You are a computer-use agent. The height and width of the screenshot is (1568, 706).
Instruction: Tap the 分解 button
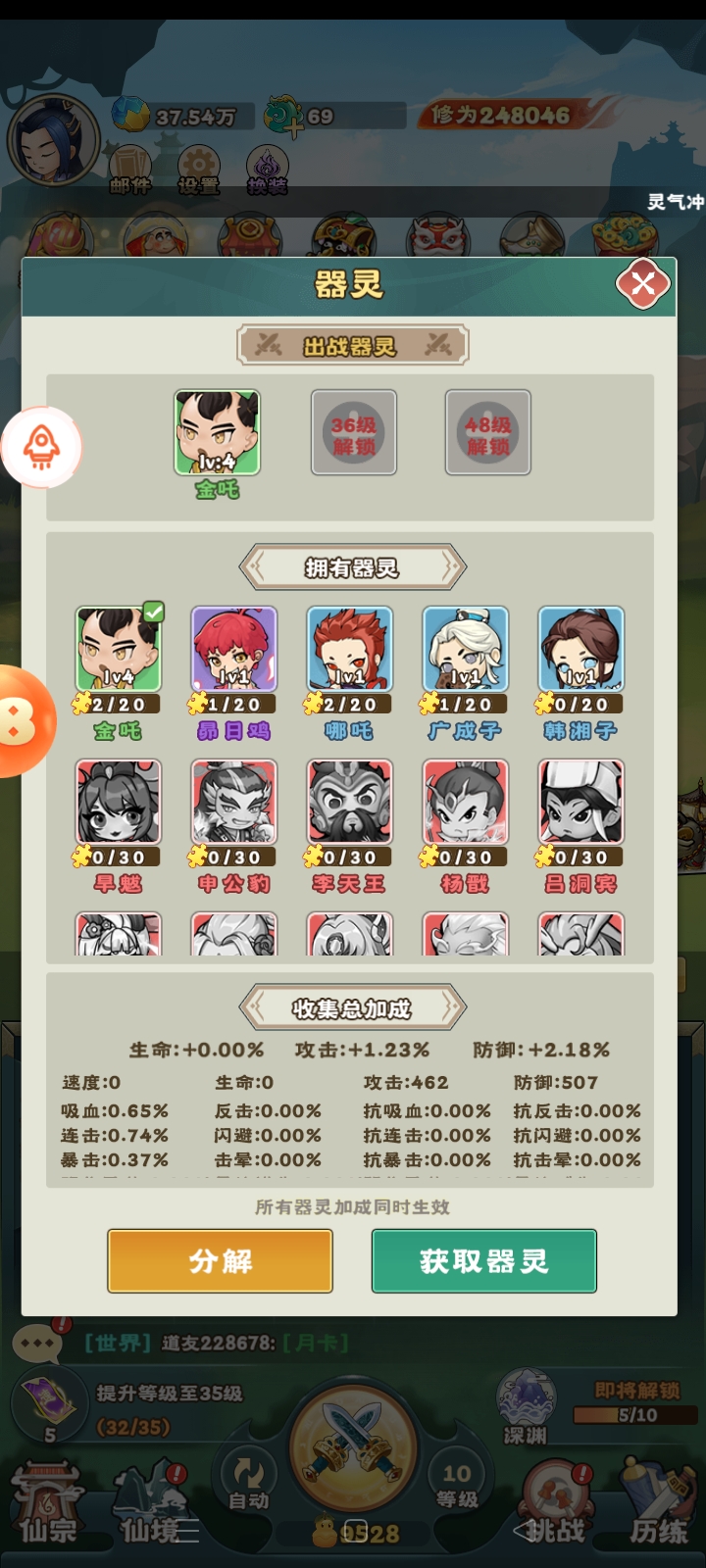[220, 1260]
